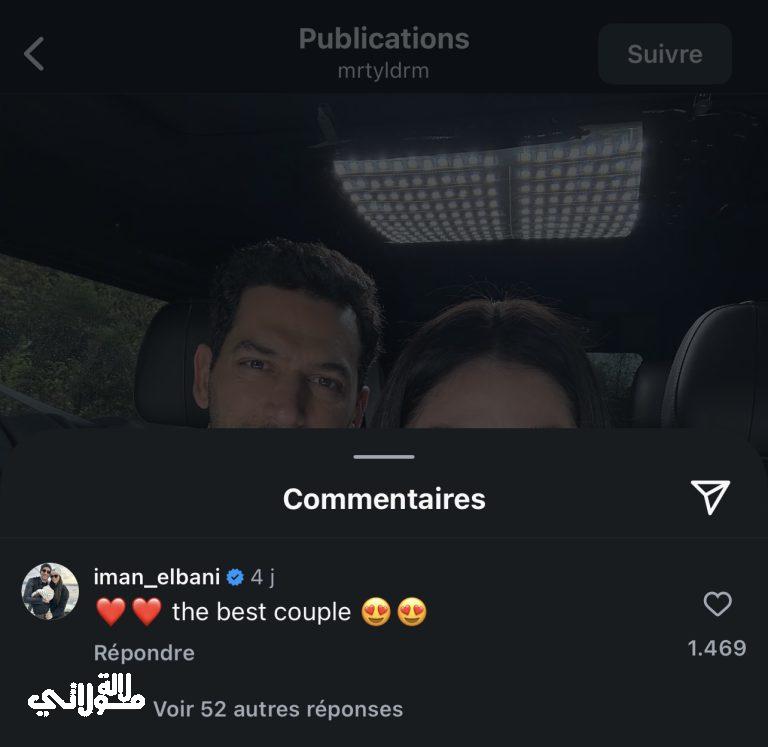Open iman_elbani's profile picture
Image resolution: width=768 pixels, height=747 pixels.
(x=50, y=592)
